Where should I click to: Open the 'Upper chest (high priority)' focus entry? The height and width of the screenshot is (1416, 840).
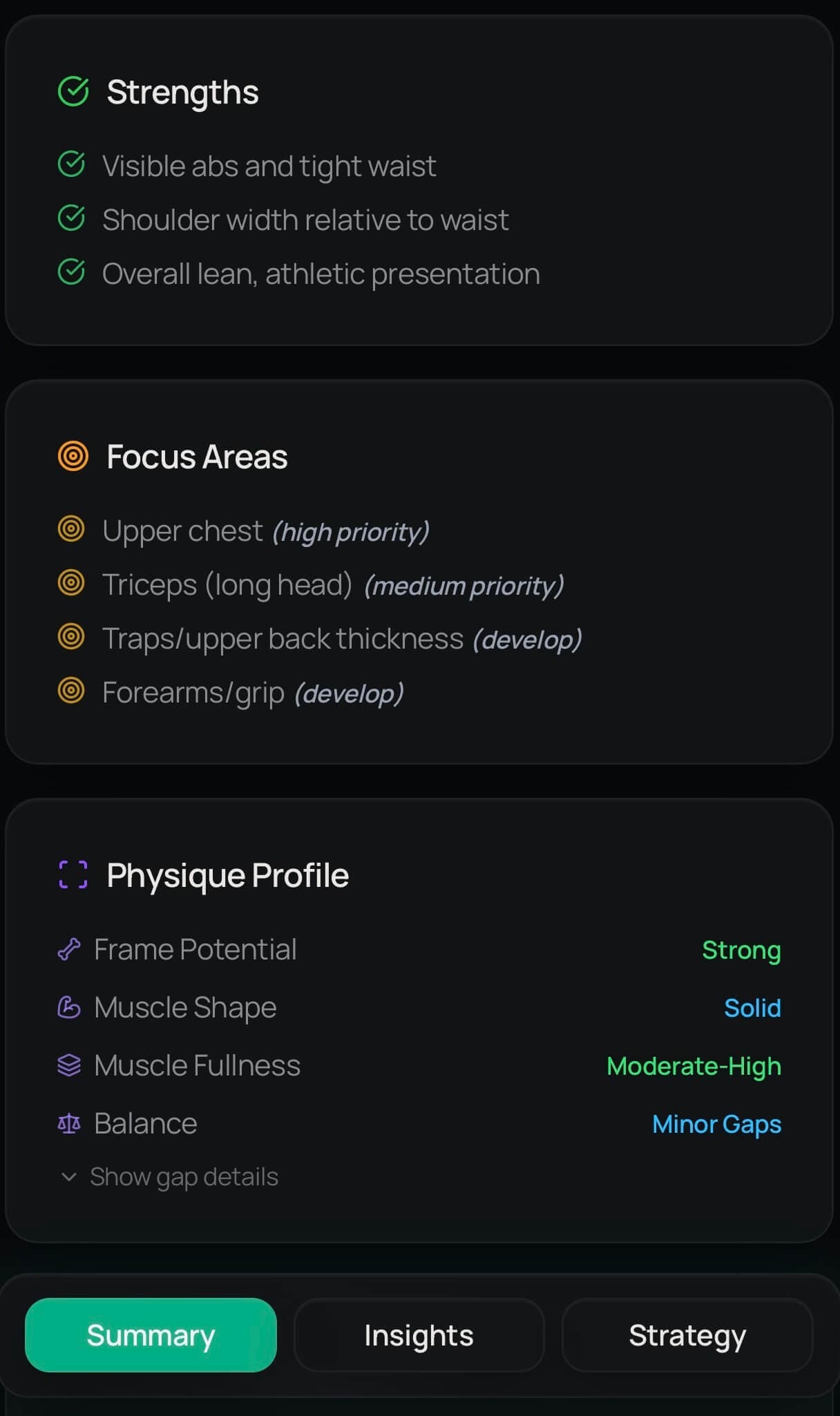click(x=267, y=530)
